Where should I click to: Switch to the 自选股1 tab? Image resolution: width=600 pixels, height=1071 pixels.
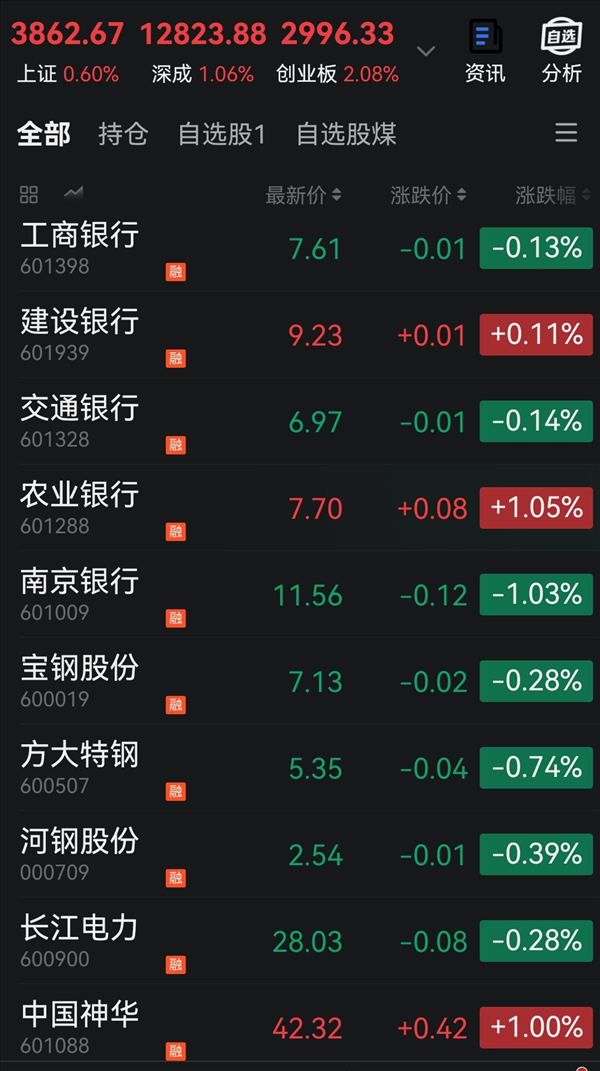(221, 134)
